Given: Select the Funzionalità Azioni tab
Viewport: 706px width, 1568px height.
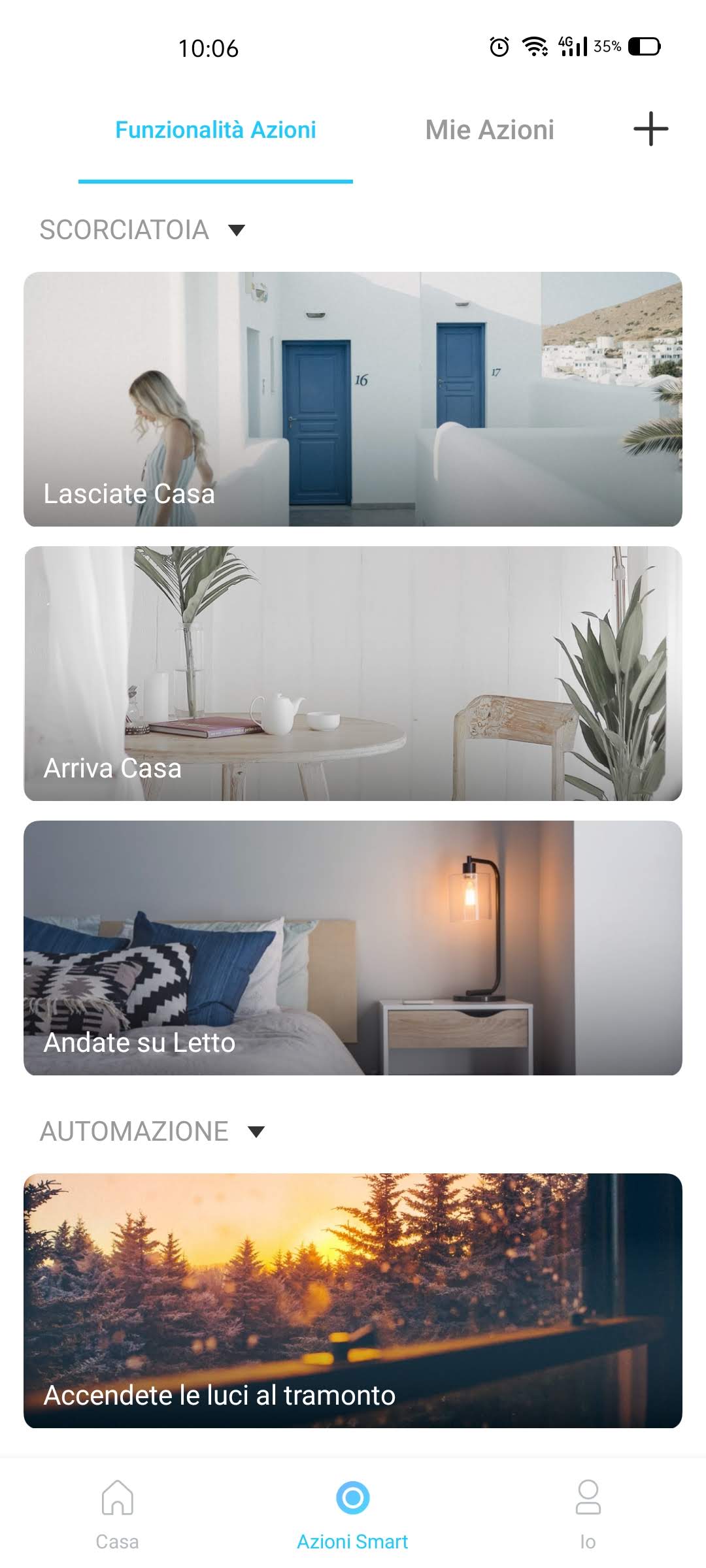Looking at the screenshot, I should coord(216,130).
